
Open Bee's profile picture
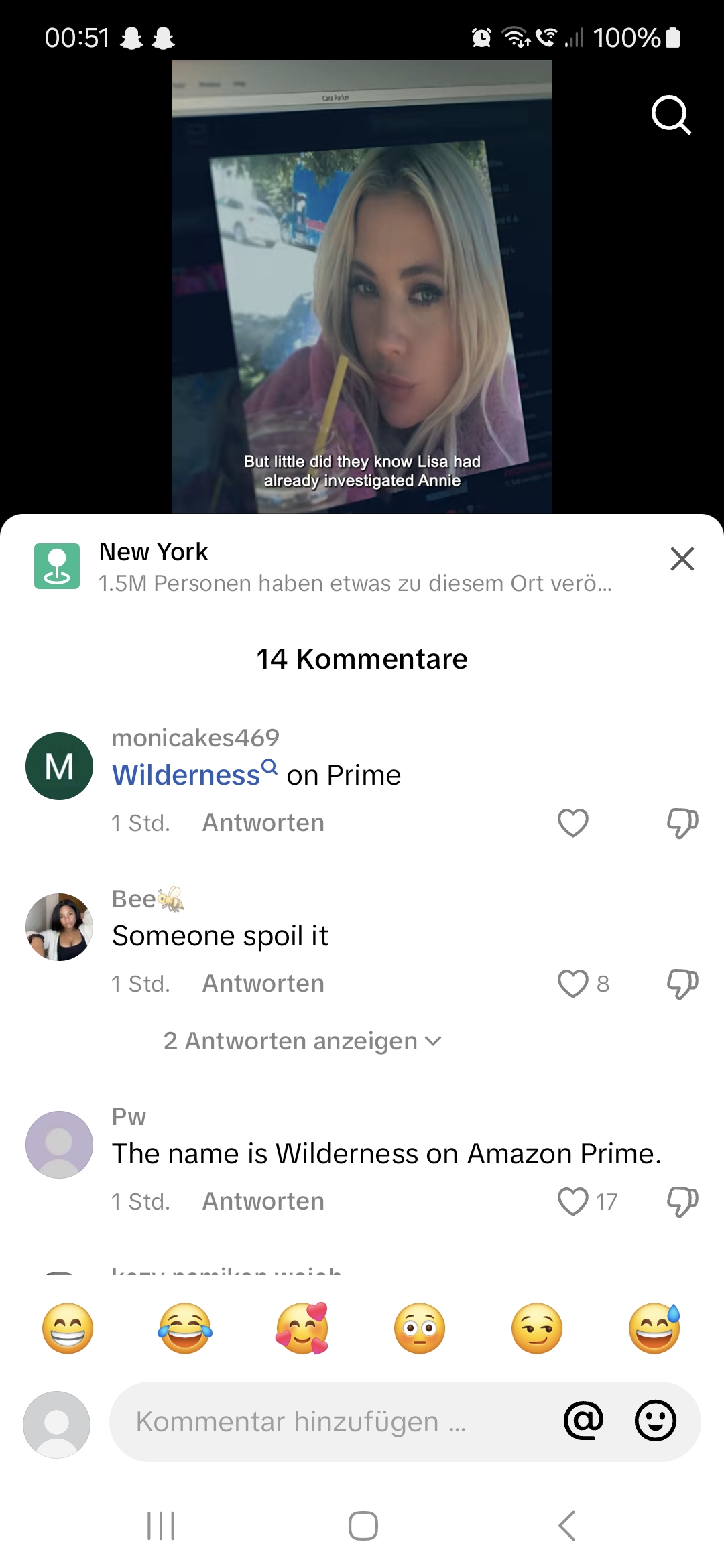(x=59, y=927)
